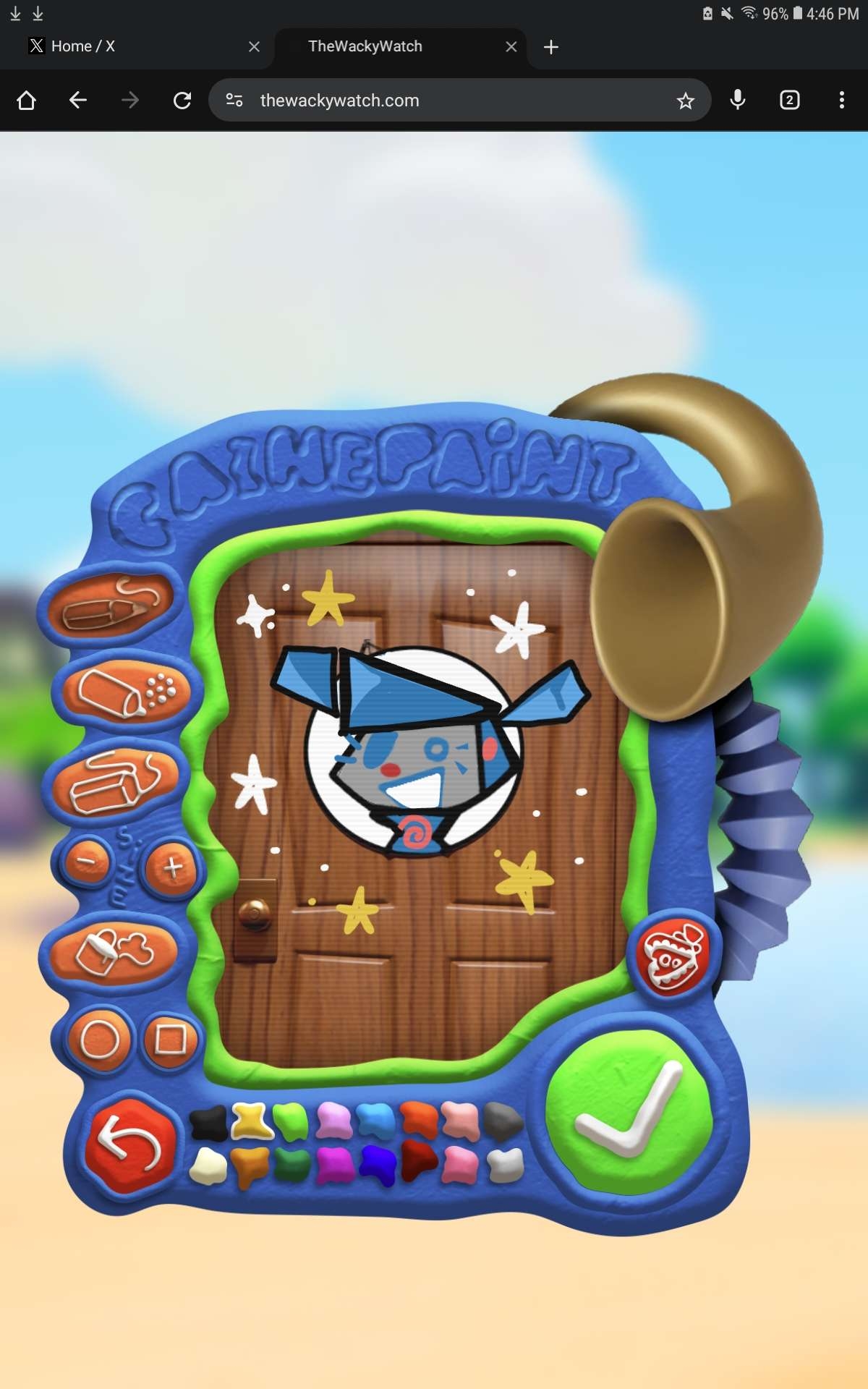868x1389 pixels.
Task: Bookmark this page with the star
Action: (685, 101)
